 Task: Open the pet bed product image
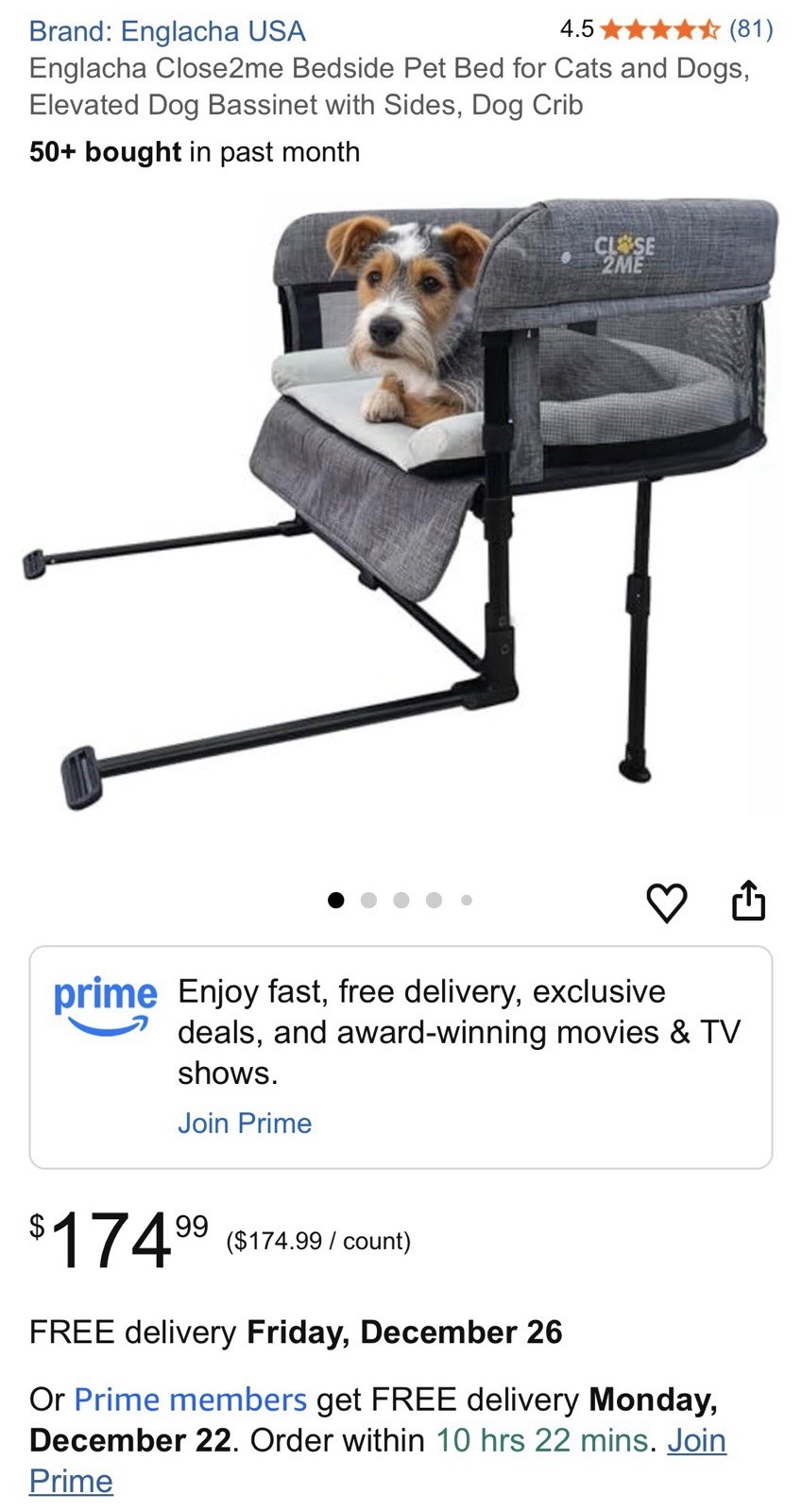point(401,501)
